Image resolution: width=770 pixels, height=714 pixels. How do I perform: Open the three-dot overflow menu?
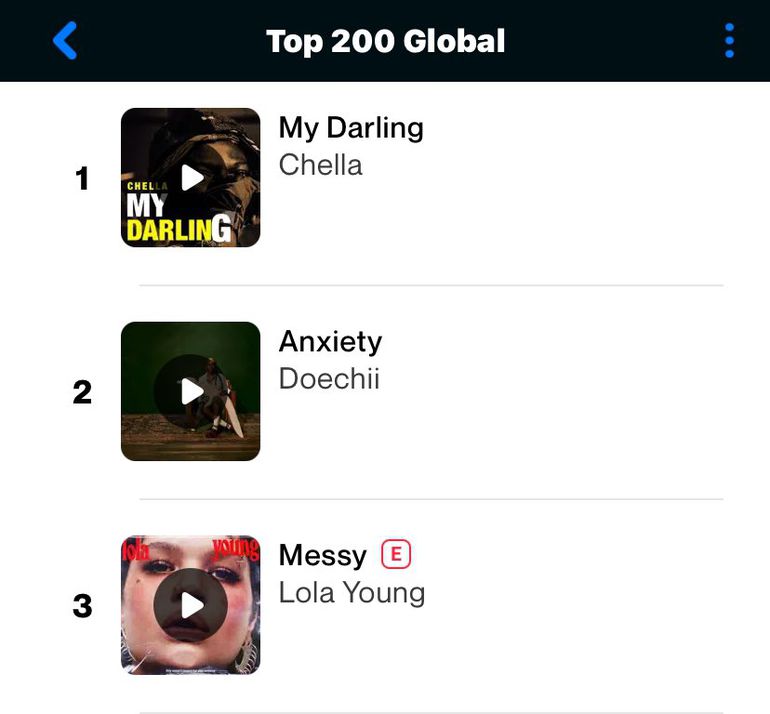coord(729,41)
